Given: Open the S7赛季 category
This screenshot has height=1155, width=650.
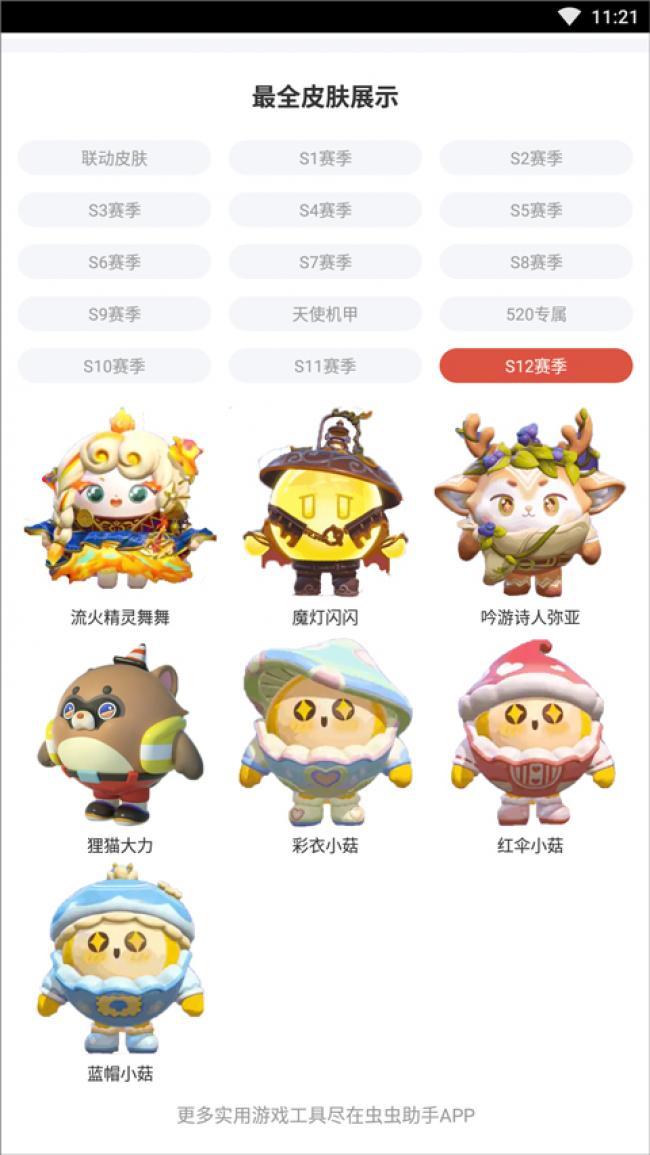Looking at the screenshot, I should [x=325, y=262].
